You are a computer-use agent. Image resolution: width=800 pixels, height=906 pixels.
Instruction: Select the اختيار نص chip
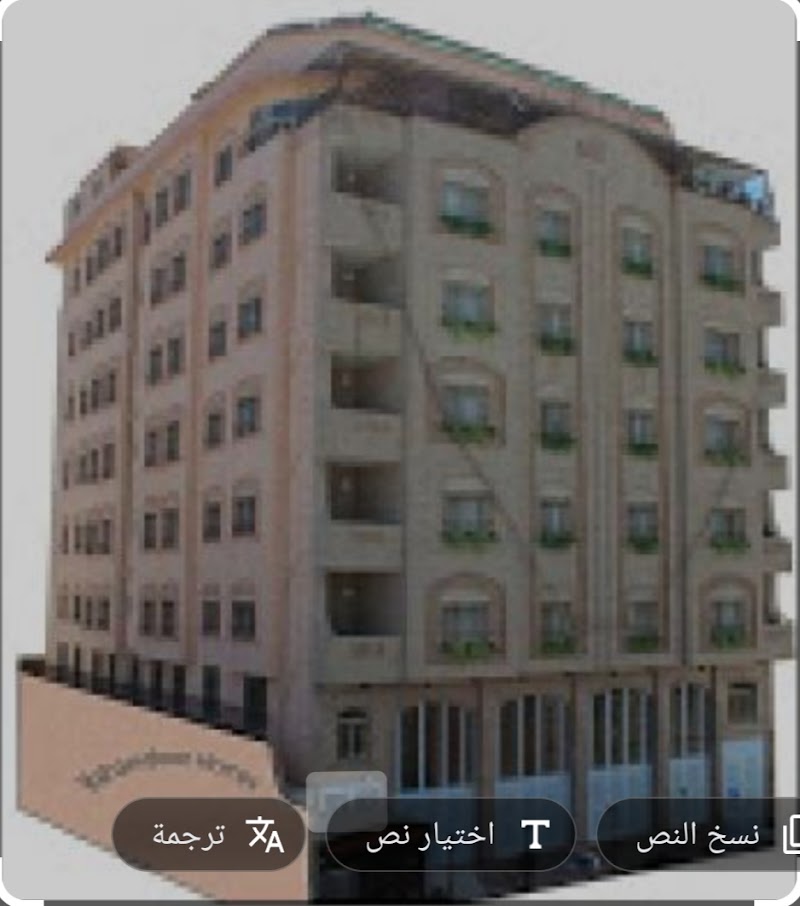(x=451, y=835)
